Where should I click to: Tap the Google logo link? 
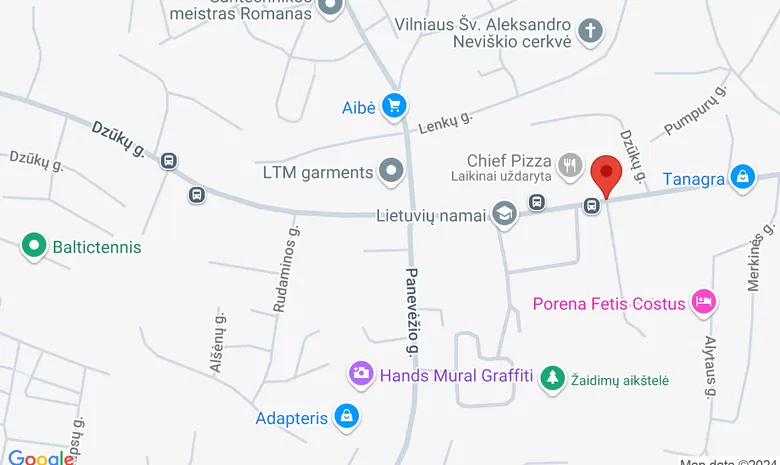tap(40, 457)
